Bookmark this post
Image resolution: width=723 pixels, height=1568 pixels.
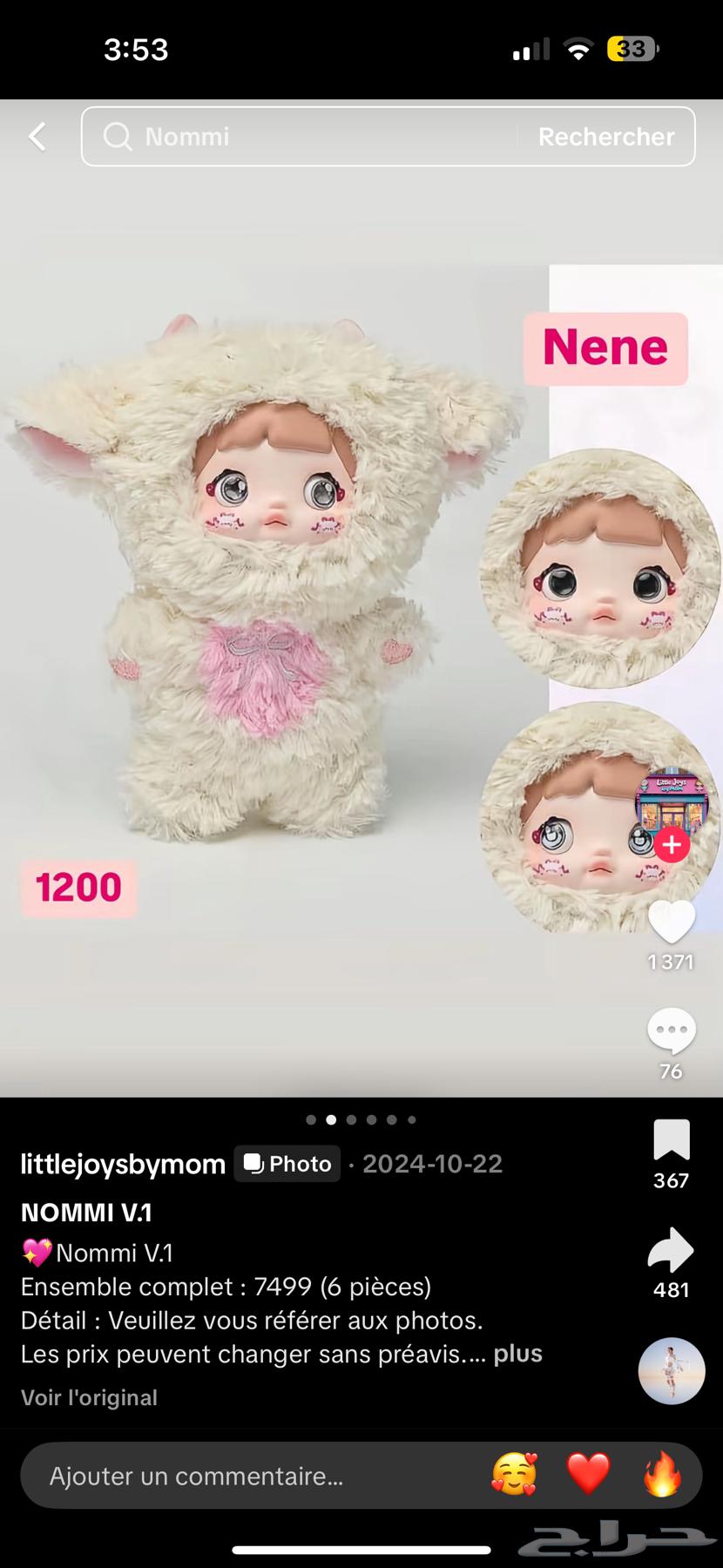pos(672,1140)
